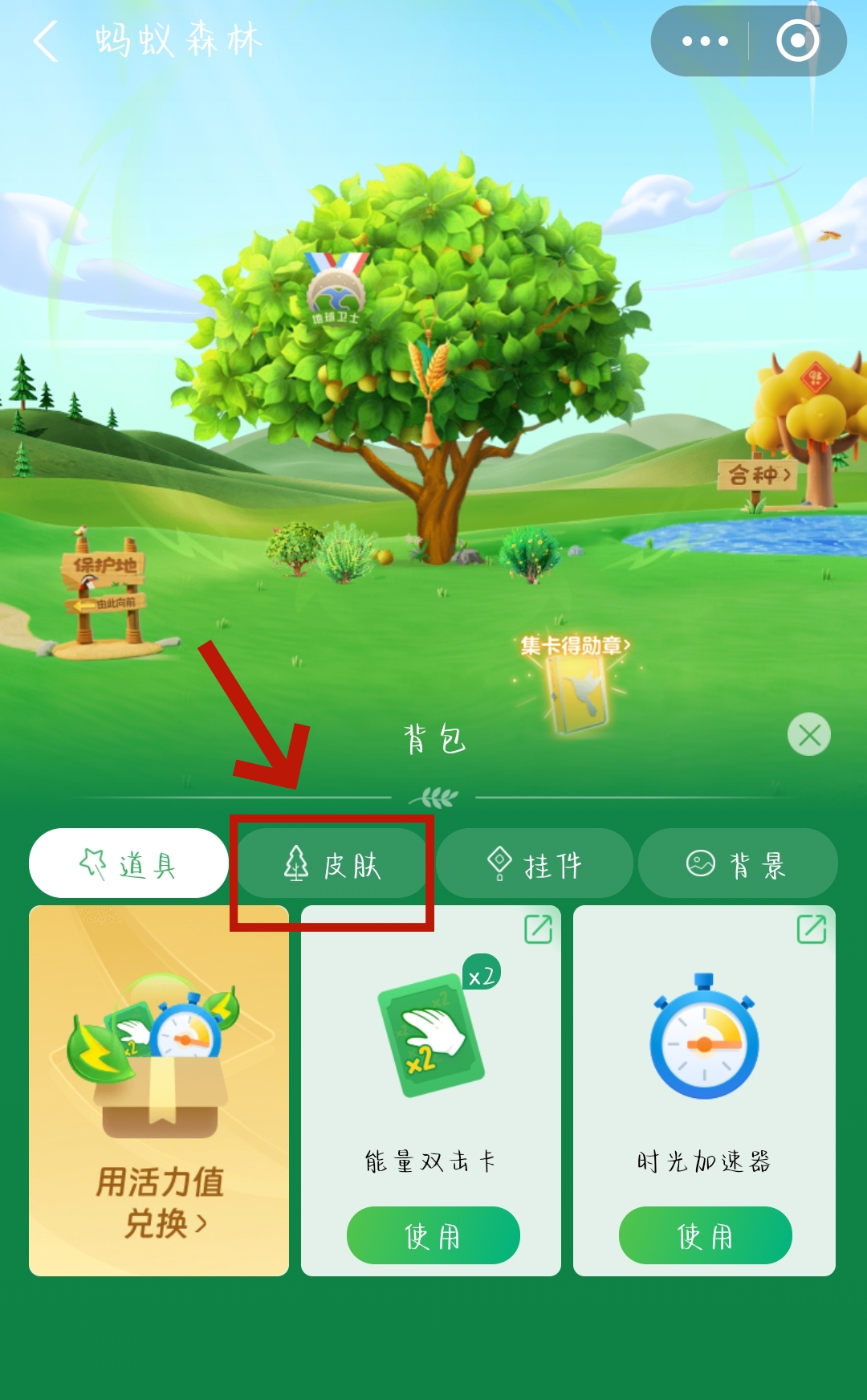Open share icon on 时光加速器 card

coord(811,929)
